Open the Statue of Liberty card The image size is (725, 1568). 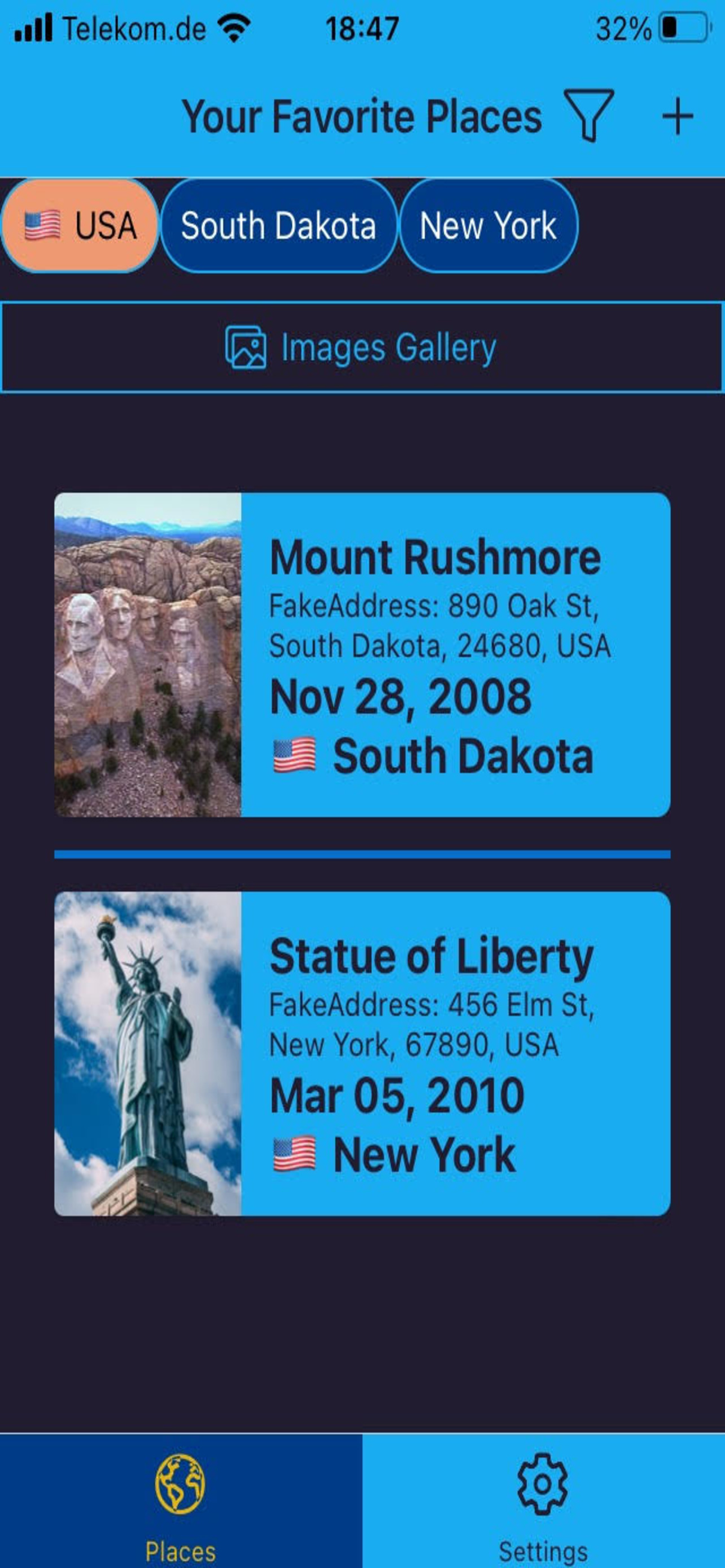(x=362, y=1054)
